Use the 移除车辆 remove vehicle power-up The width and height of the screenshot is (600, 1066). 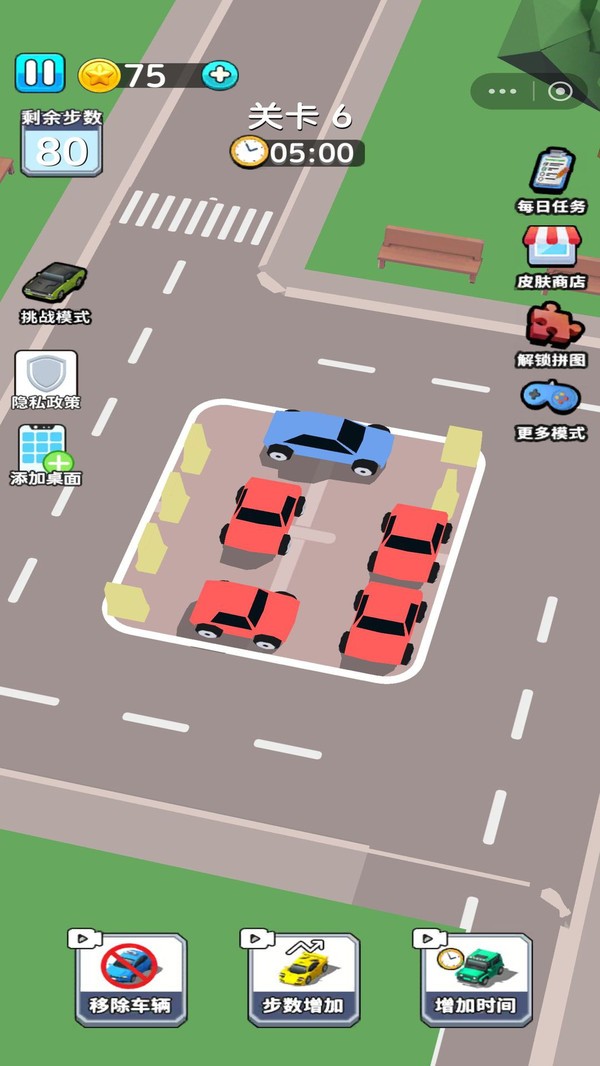click(130, 980)
